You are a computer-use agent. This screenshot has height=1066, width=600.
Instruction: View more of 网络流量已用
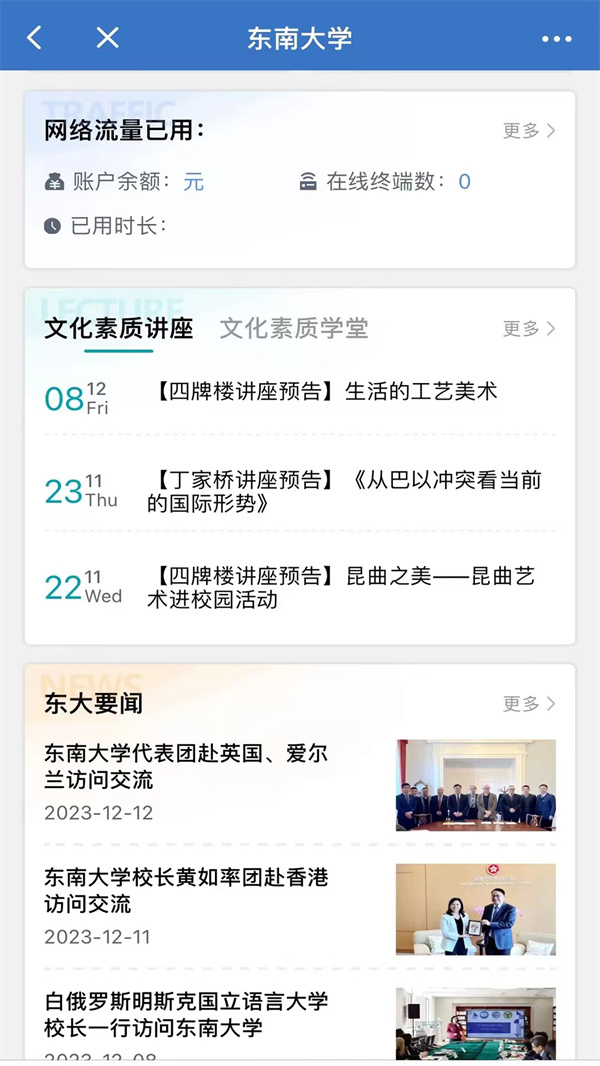[x=529, y=131]
